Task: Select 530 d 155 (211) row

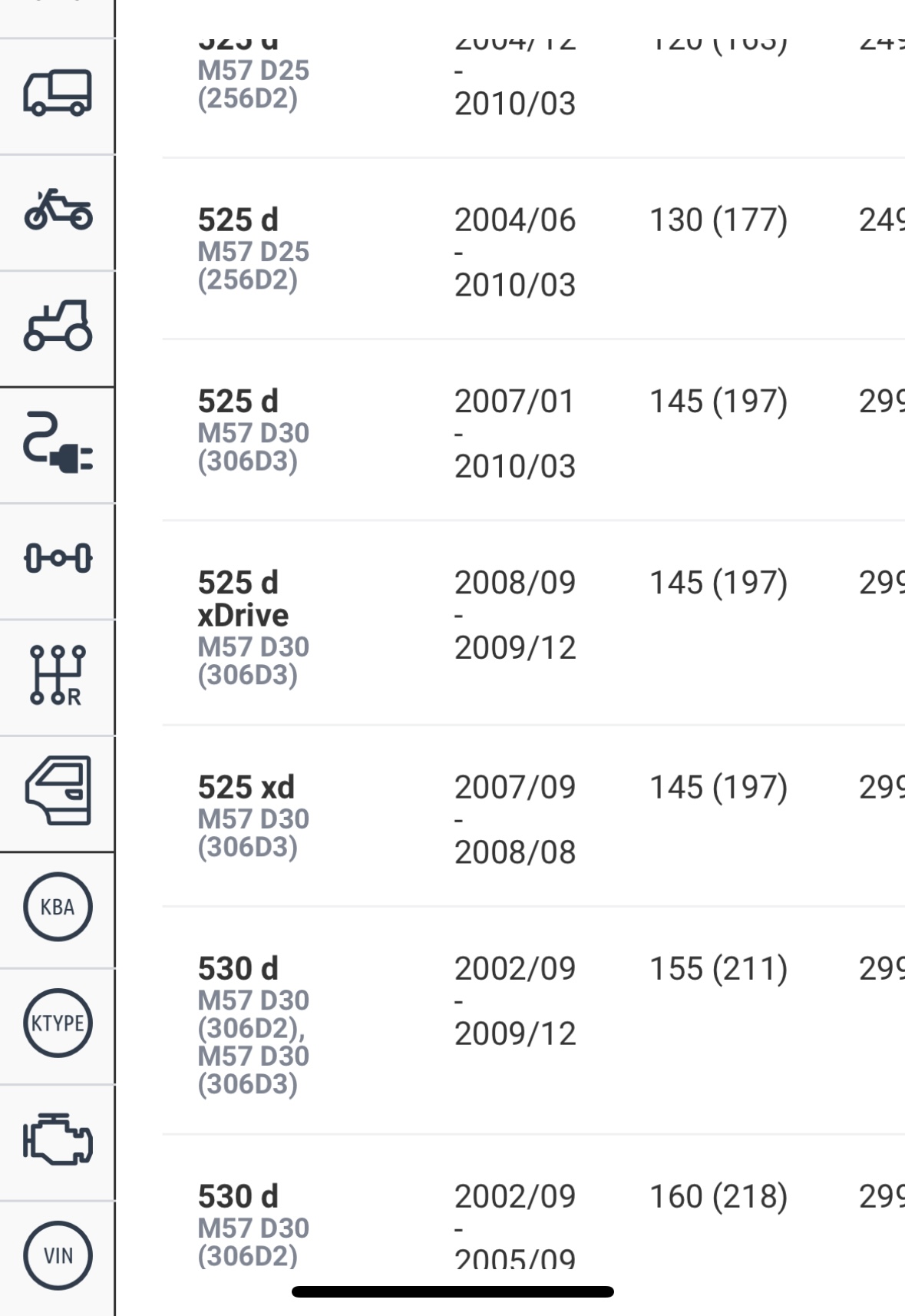Action: pyautogui.click(x=491, y=1023)
